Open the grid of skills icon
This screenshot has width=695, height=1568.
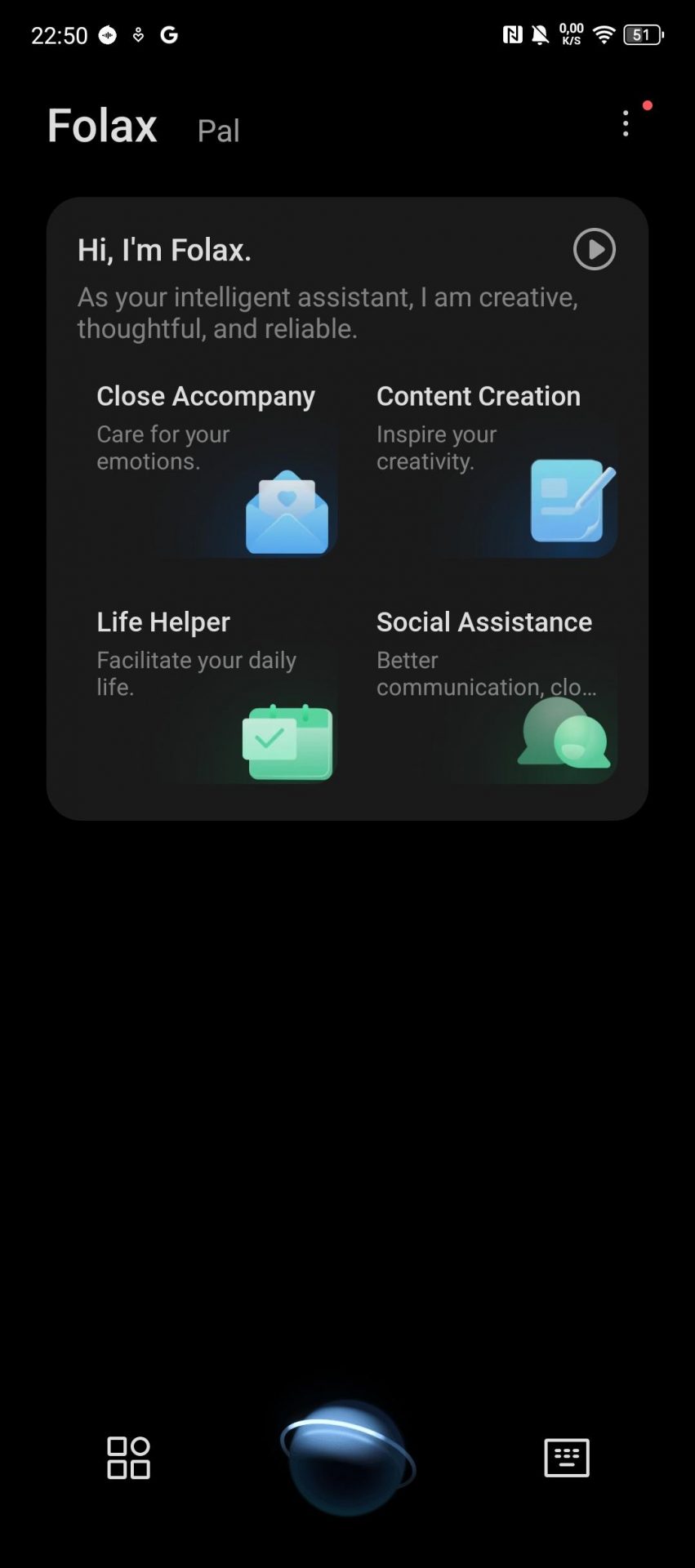click(129, 1458)
